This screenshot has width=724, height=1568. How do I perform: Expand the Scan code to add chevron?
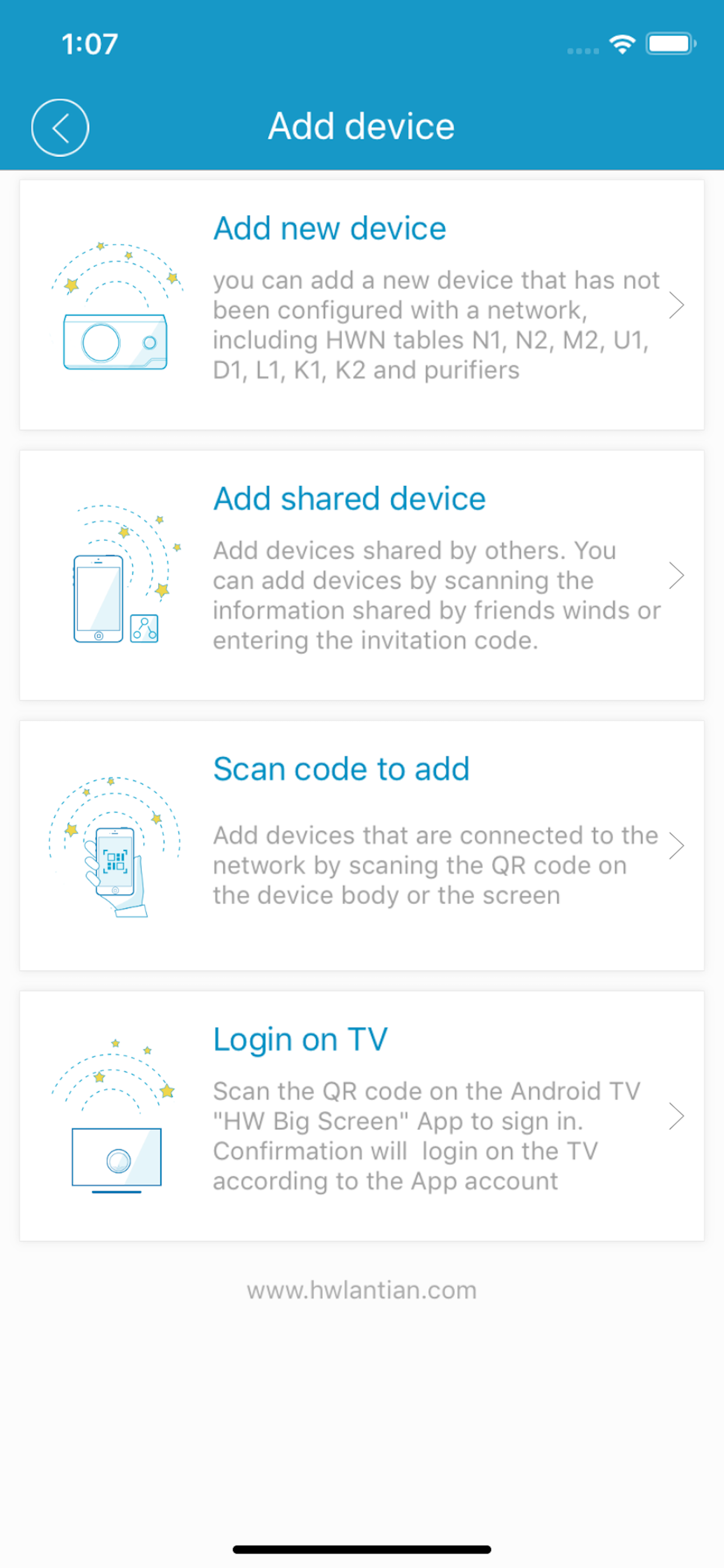677,845
